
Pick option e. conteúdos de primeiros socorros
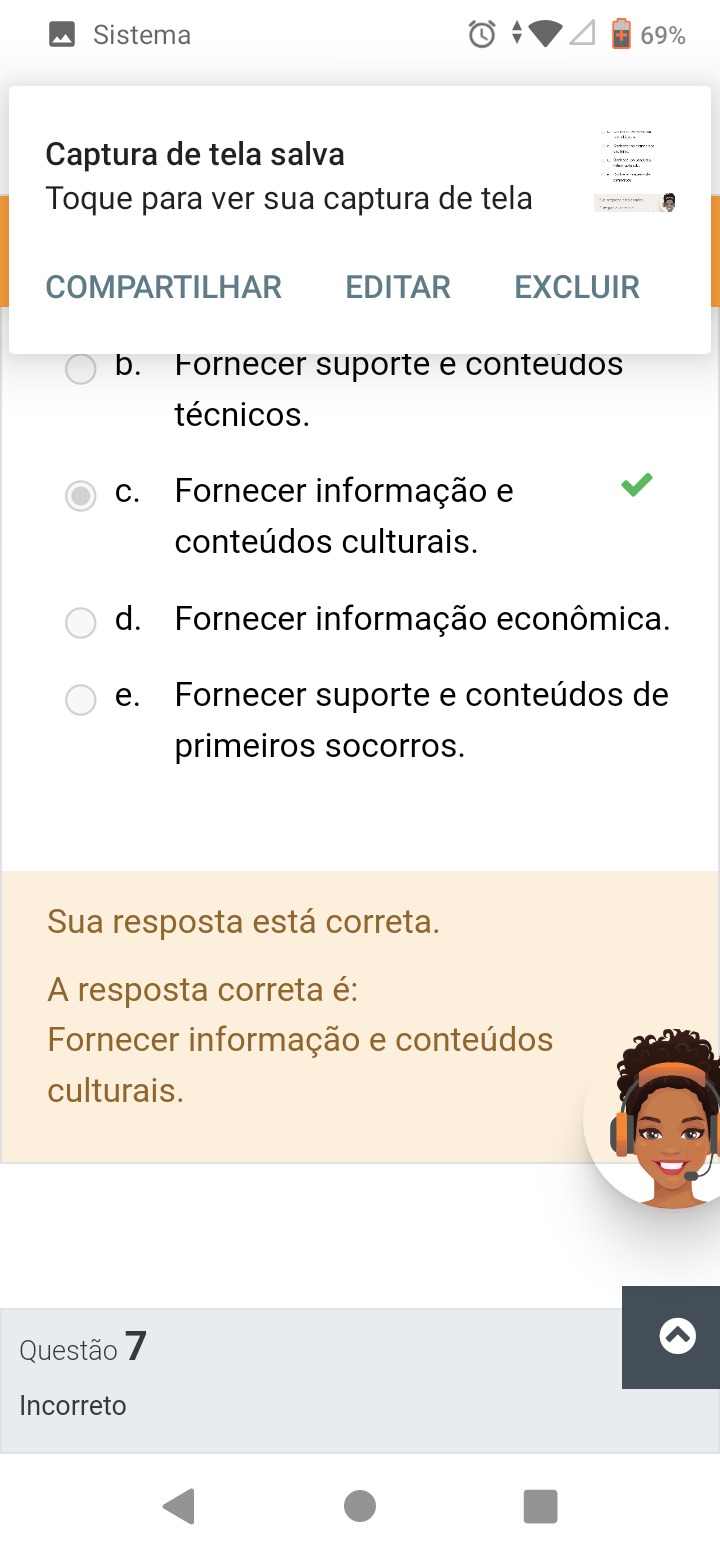[x=81, y=699]
